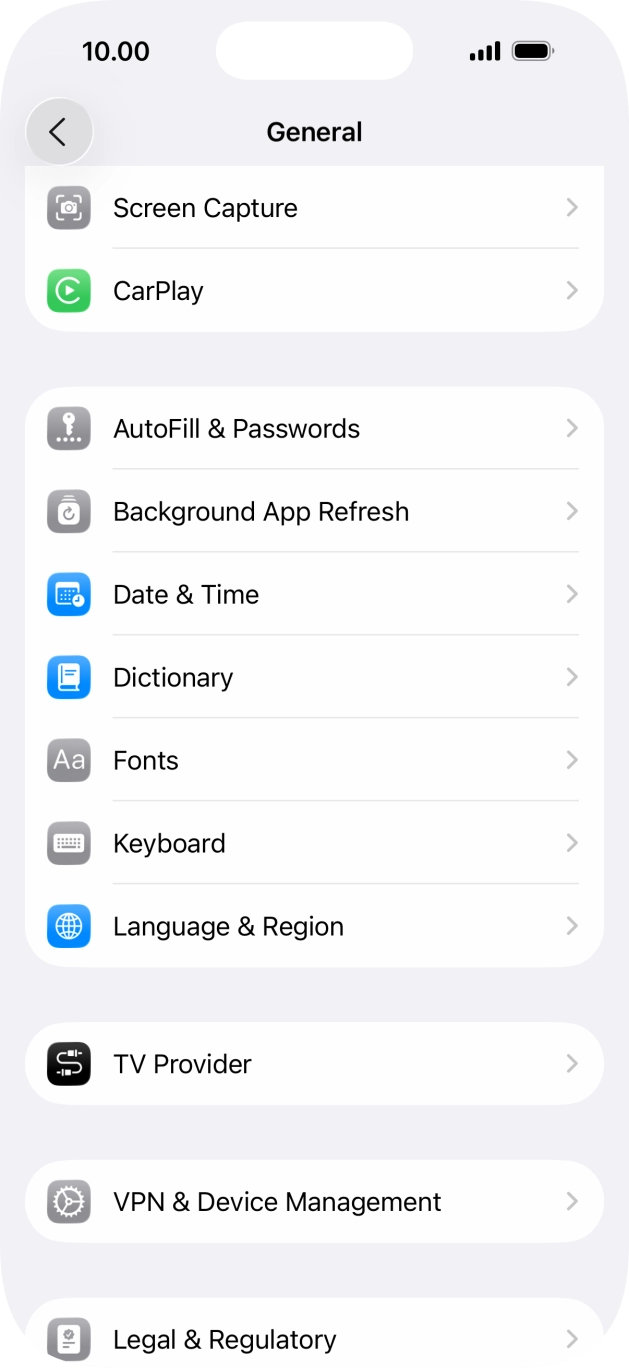Go back from General settings
629x1368 pixels.
(59, 131)
